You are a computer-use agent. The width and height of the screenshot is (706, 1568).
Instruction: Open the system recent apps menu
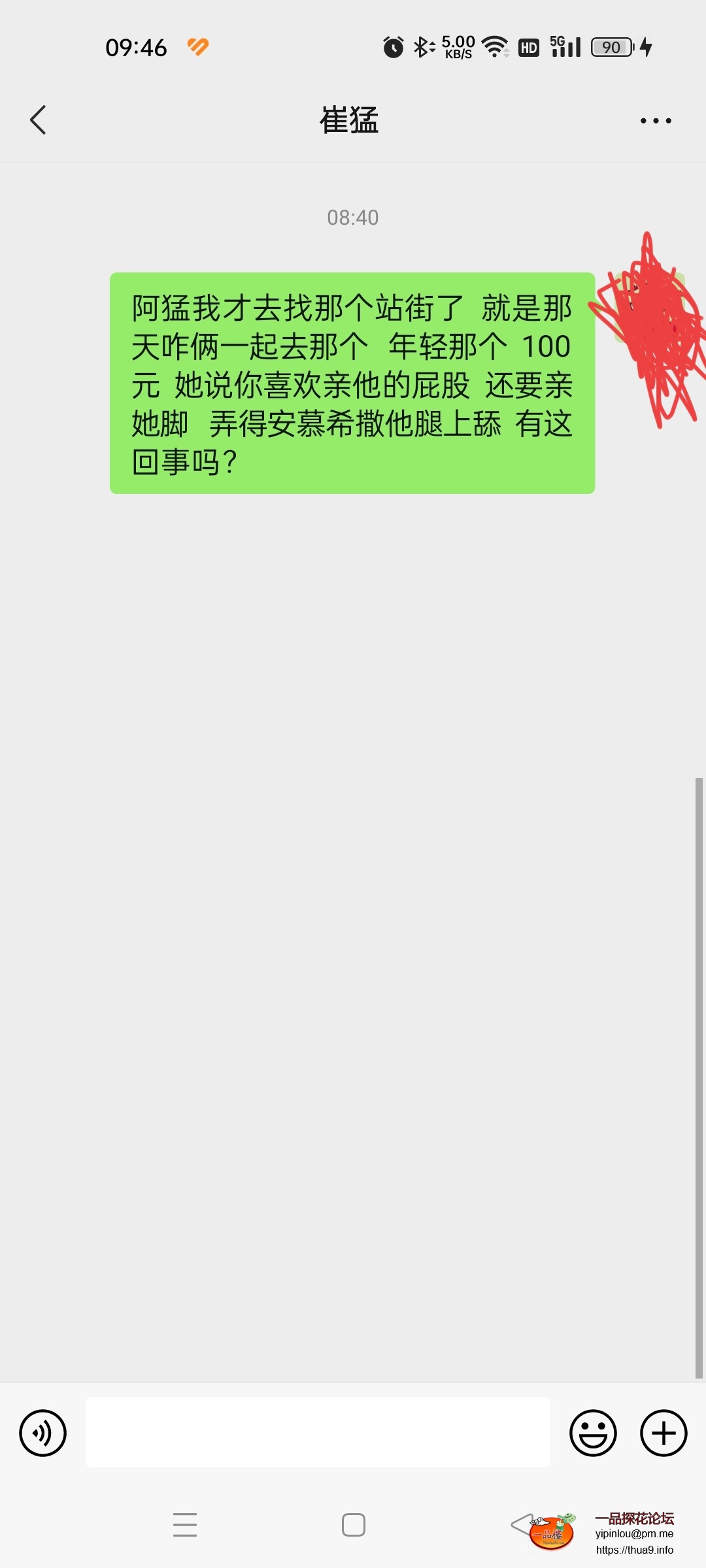(185, 1525)
